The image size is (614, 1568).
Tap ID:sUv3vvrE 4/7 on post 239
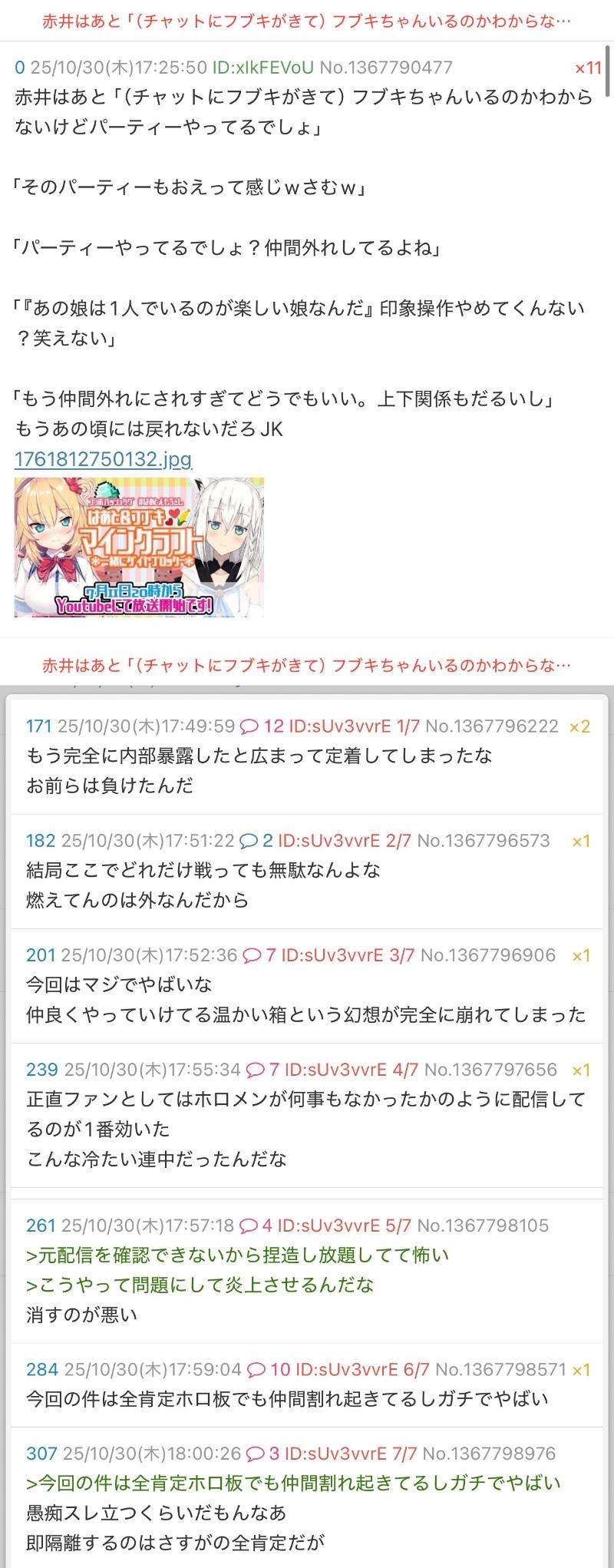pyautogui.click(x=351, y=1070)
